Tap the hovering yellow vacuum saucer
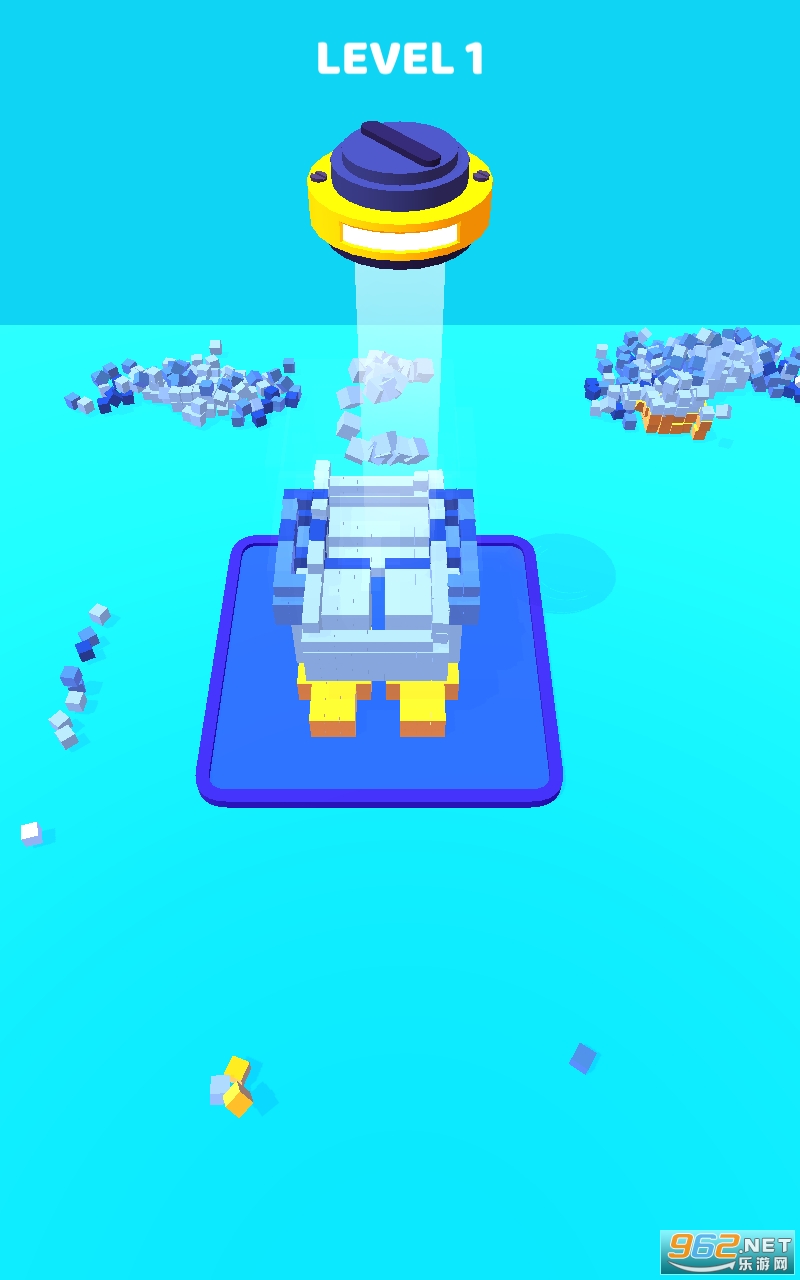Screen dimensions: 800x1280 (x=400, y=197)
